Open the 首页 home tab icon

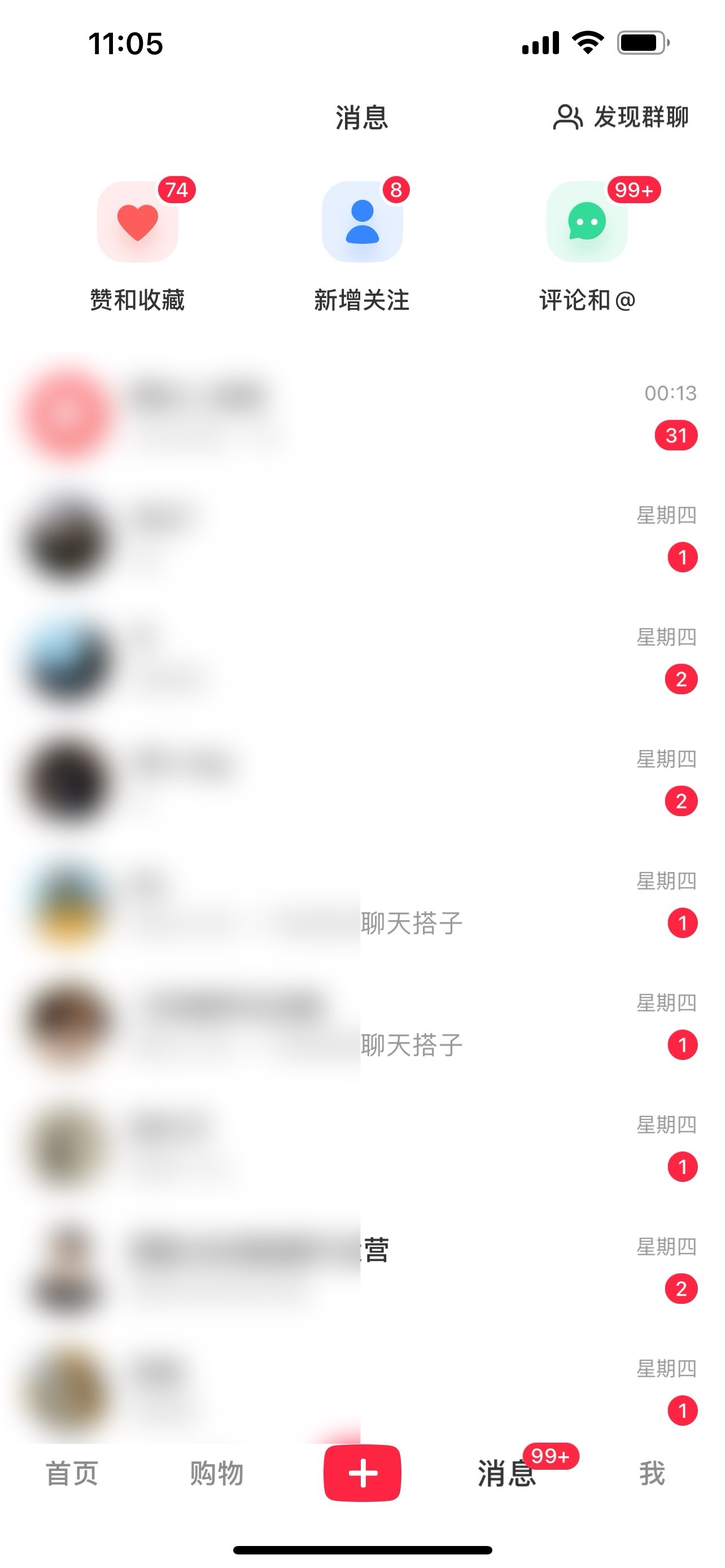pyautogui.click(x=72, y=1475)
